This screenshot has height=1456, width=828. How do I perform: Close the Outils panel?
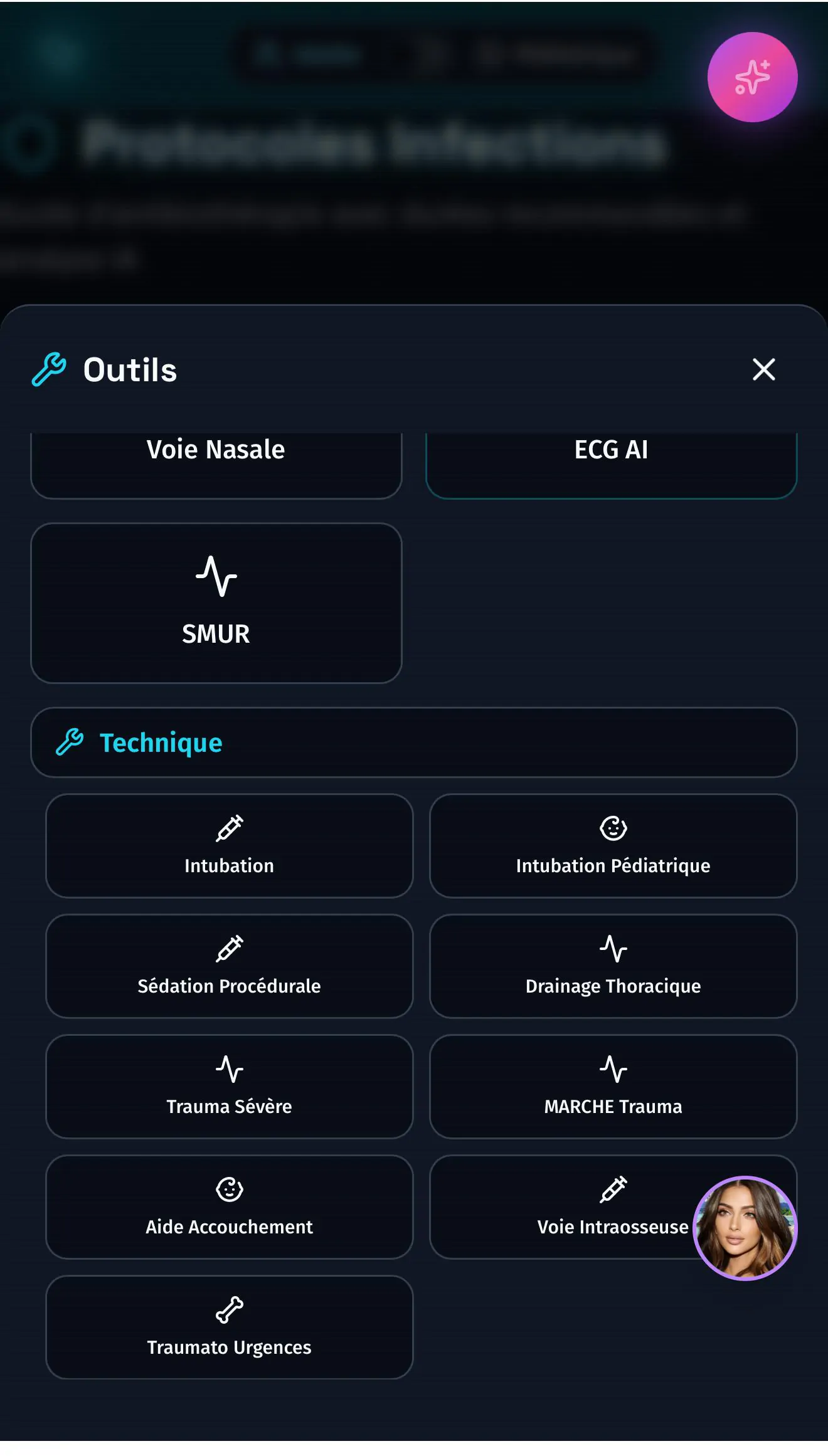pos(763,369)
